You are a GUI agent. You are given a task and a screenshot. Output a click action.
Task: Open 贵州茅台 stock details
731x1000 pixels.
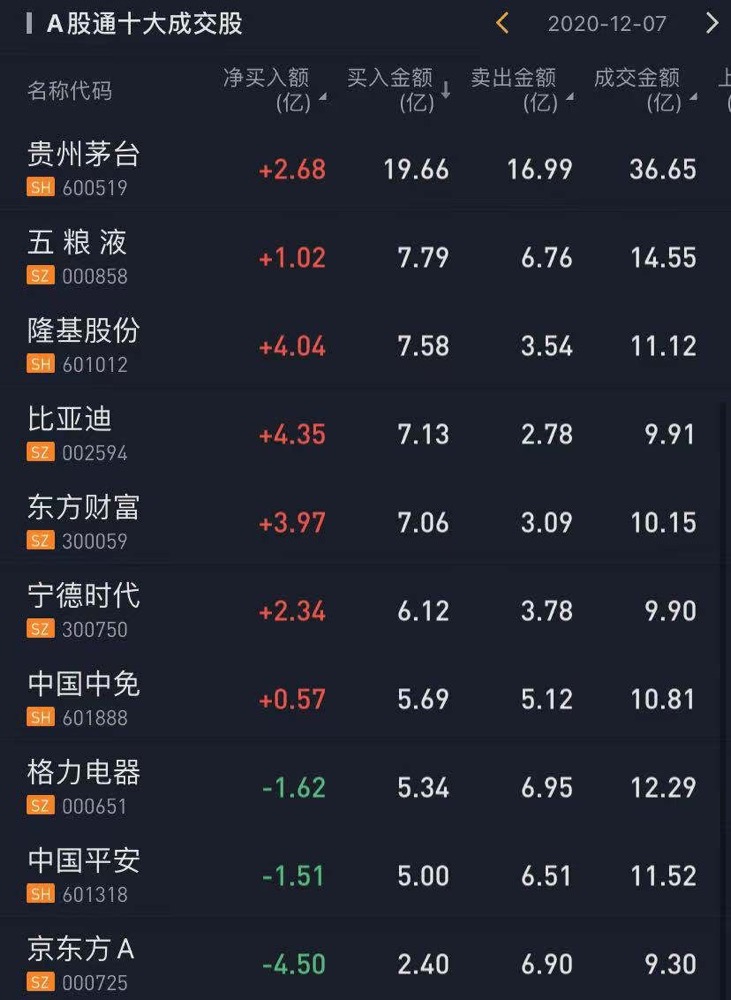pos(84,167)
